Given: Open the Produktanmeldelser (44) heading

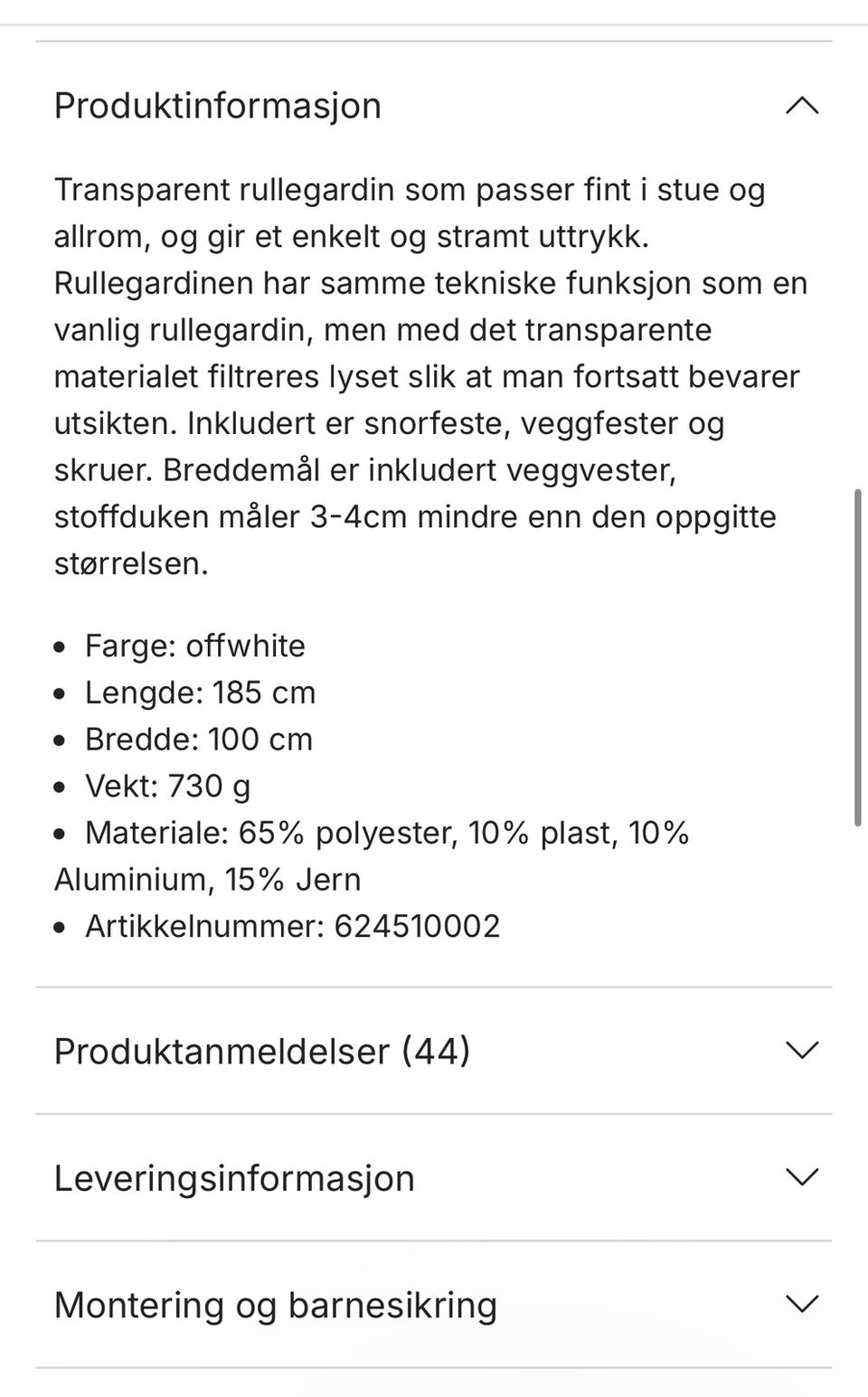Looking at the screenshot, I should point(262,1052).
